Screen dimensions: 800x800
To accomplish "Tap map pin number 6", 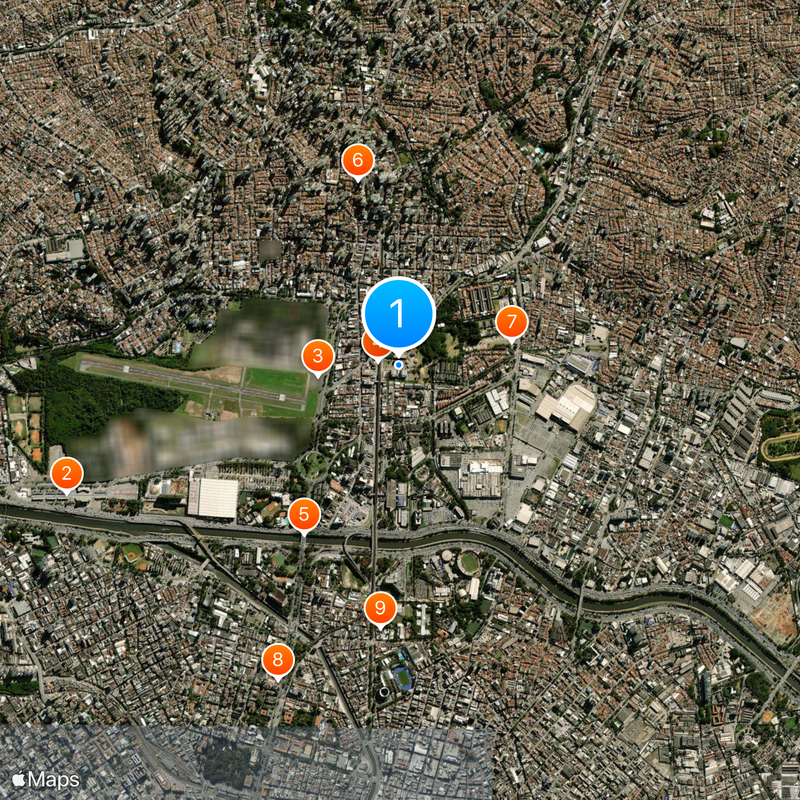I will (357, 160).
